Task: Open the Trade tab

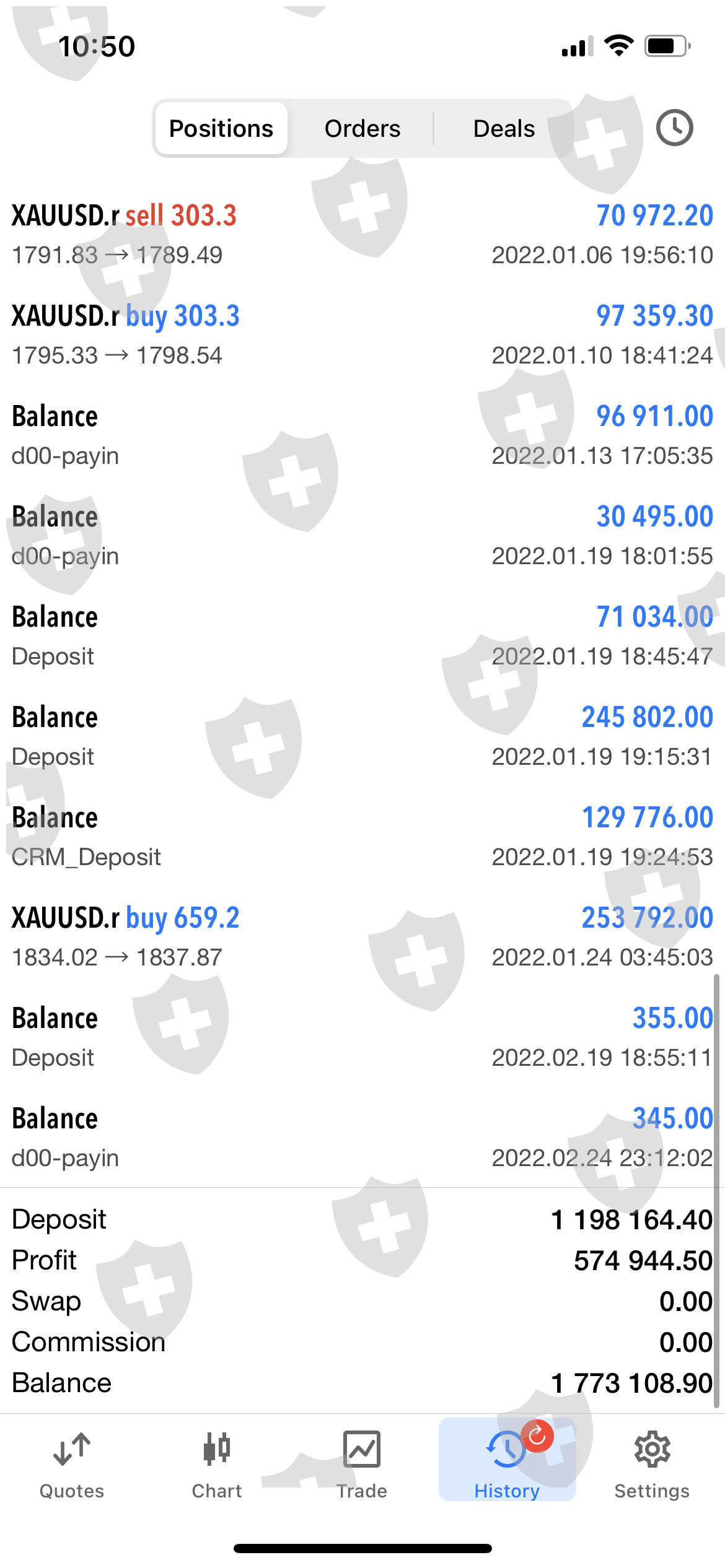Action: pyautogui.click(x=362, y=1464)
